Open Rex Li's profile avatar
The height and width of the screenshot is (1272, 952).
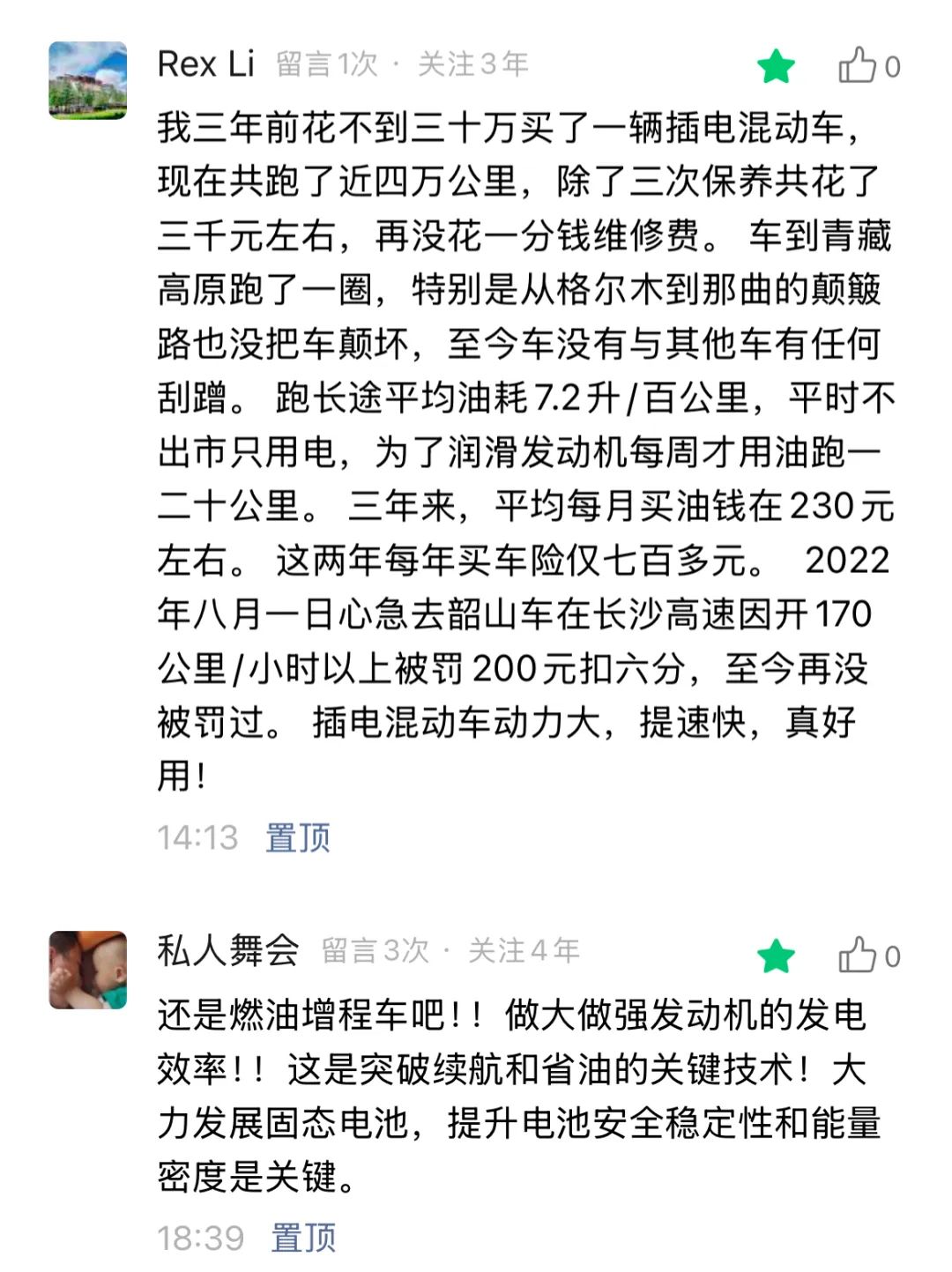click(x=87, y=80)
